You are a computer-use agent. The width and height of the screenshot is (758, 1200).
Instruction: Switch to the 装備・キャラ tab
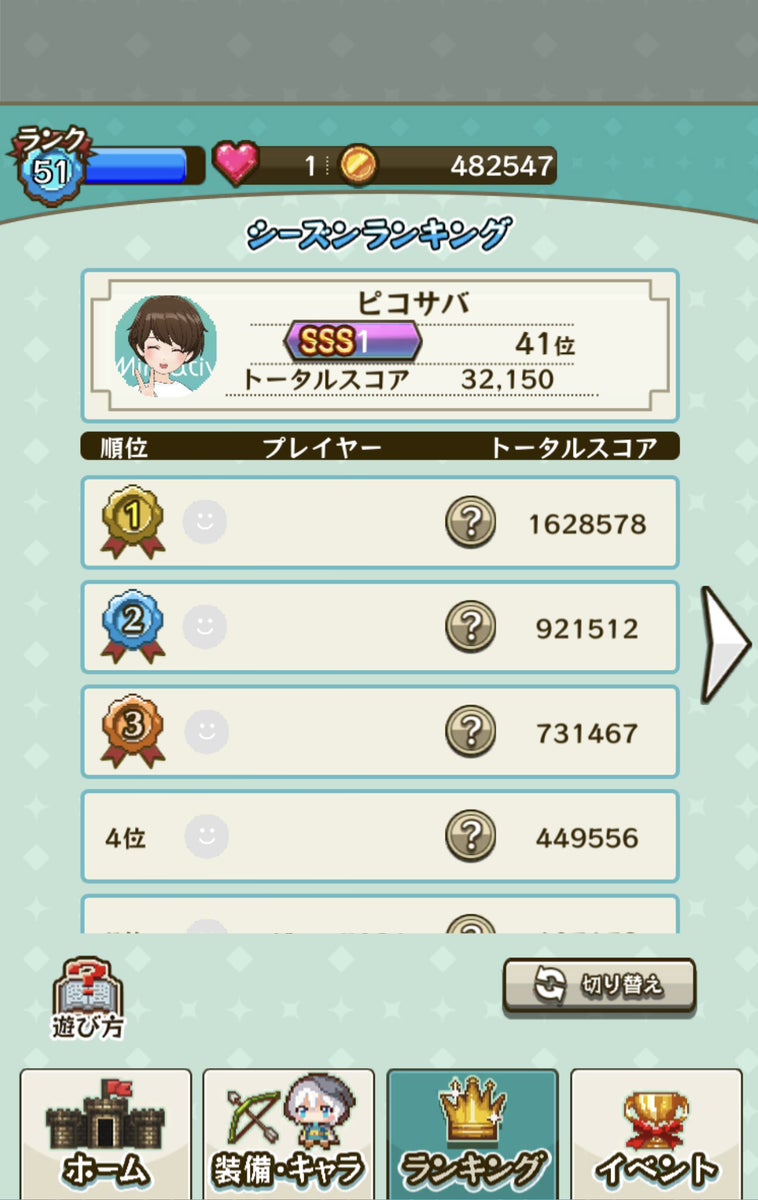(289, 1135)
